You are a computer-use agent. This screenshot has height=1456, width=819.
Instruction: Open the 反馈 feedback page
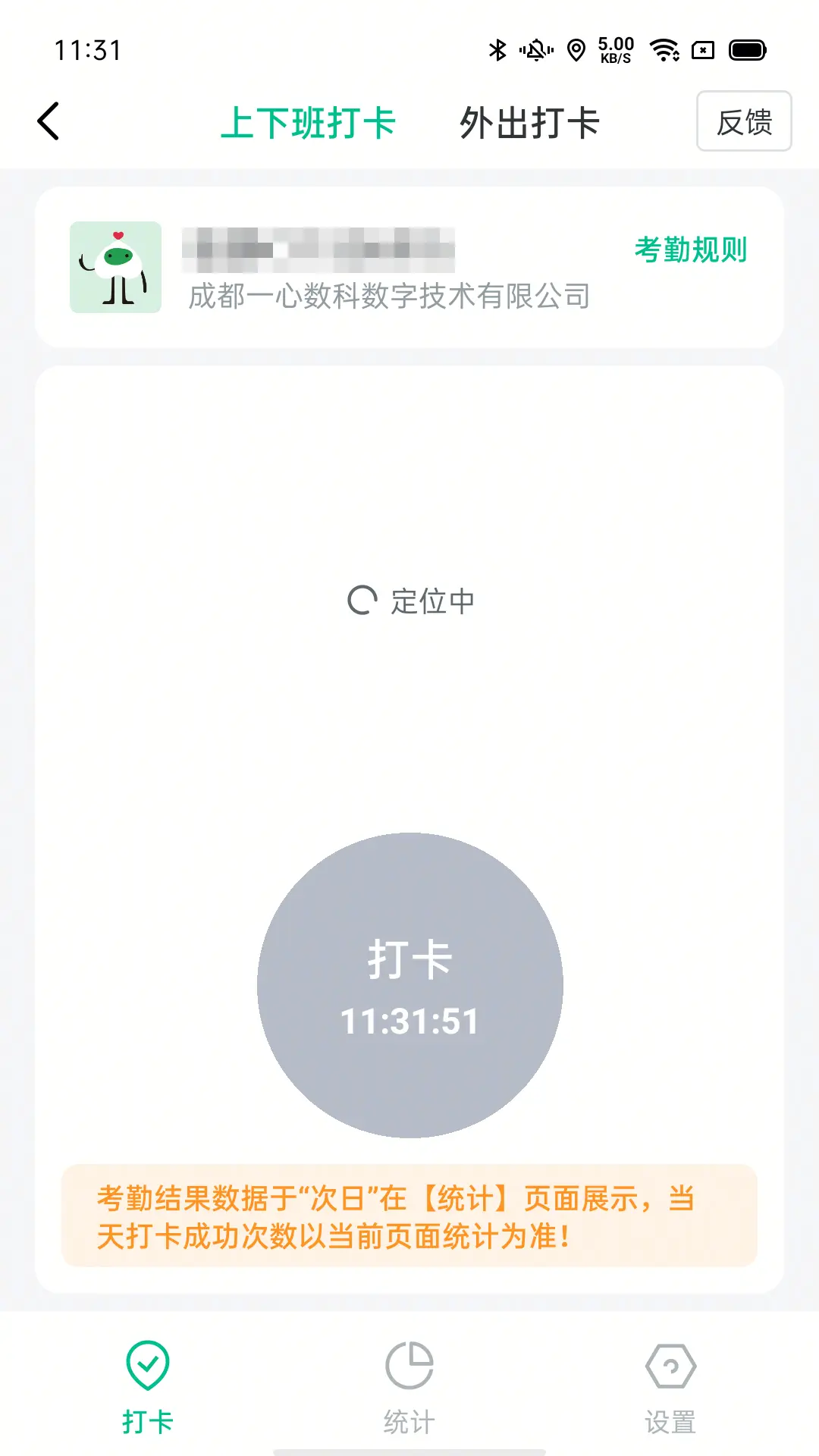[744, 121]
